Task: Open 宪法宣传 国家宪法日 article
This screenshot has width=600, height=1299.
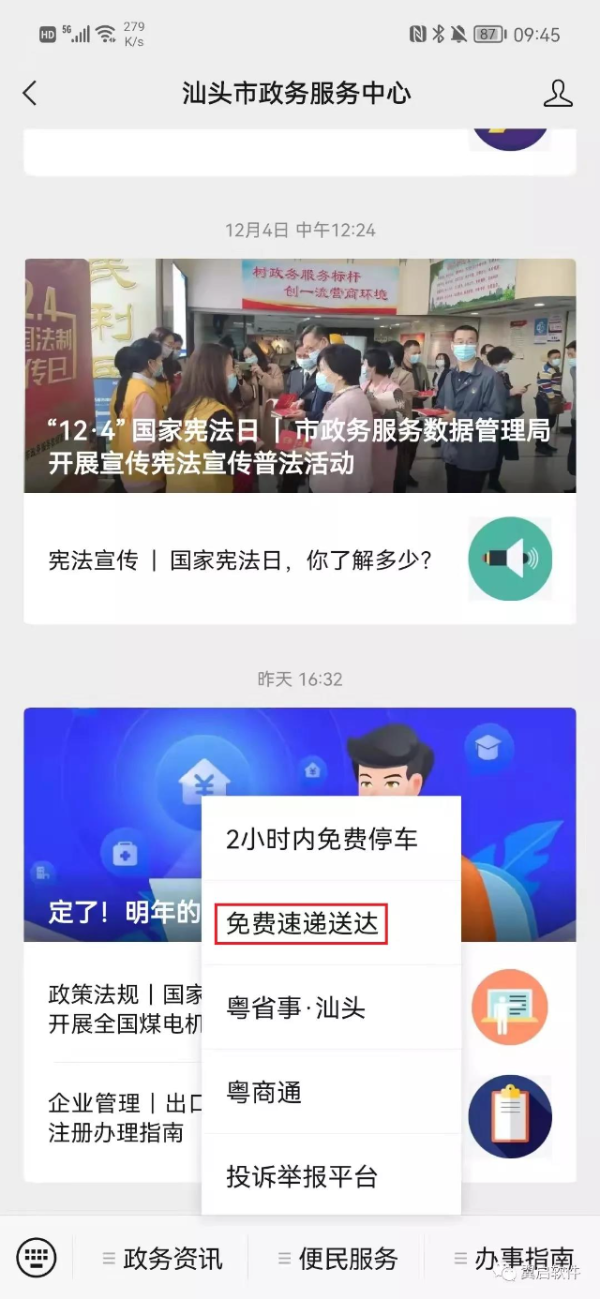Action: pos(240,560)
